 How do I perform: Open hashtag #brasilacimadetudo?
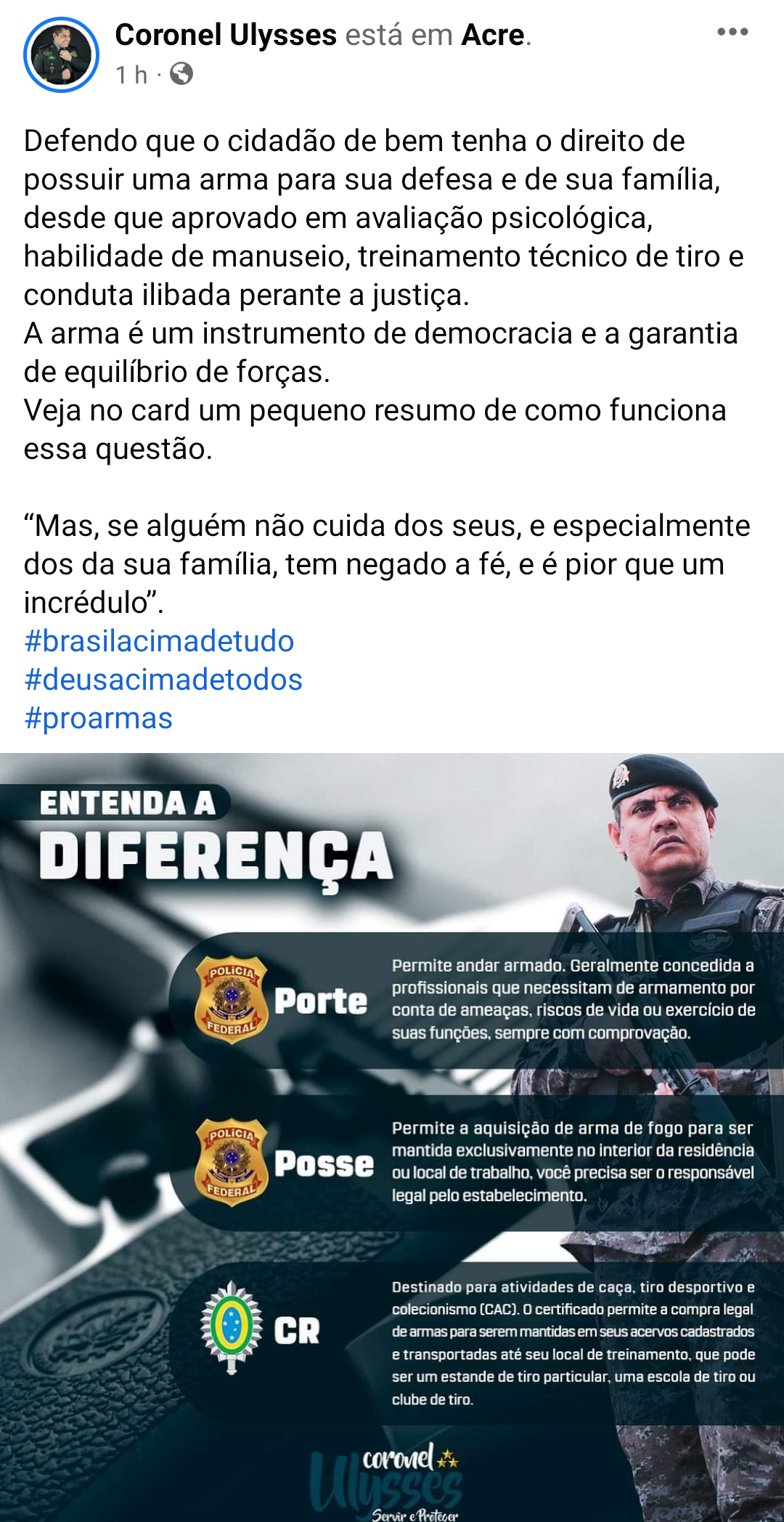[159, 641]
